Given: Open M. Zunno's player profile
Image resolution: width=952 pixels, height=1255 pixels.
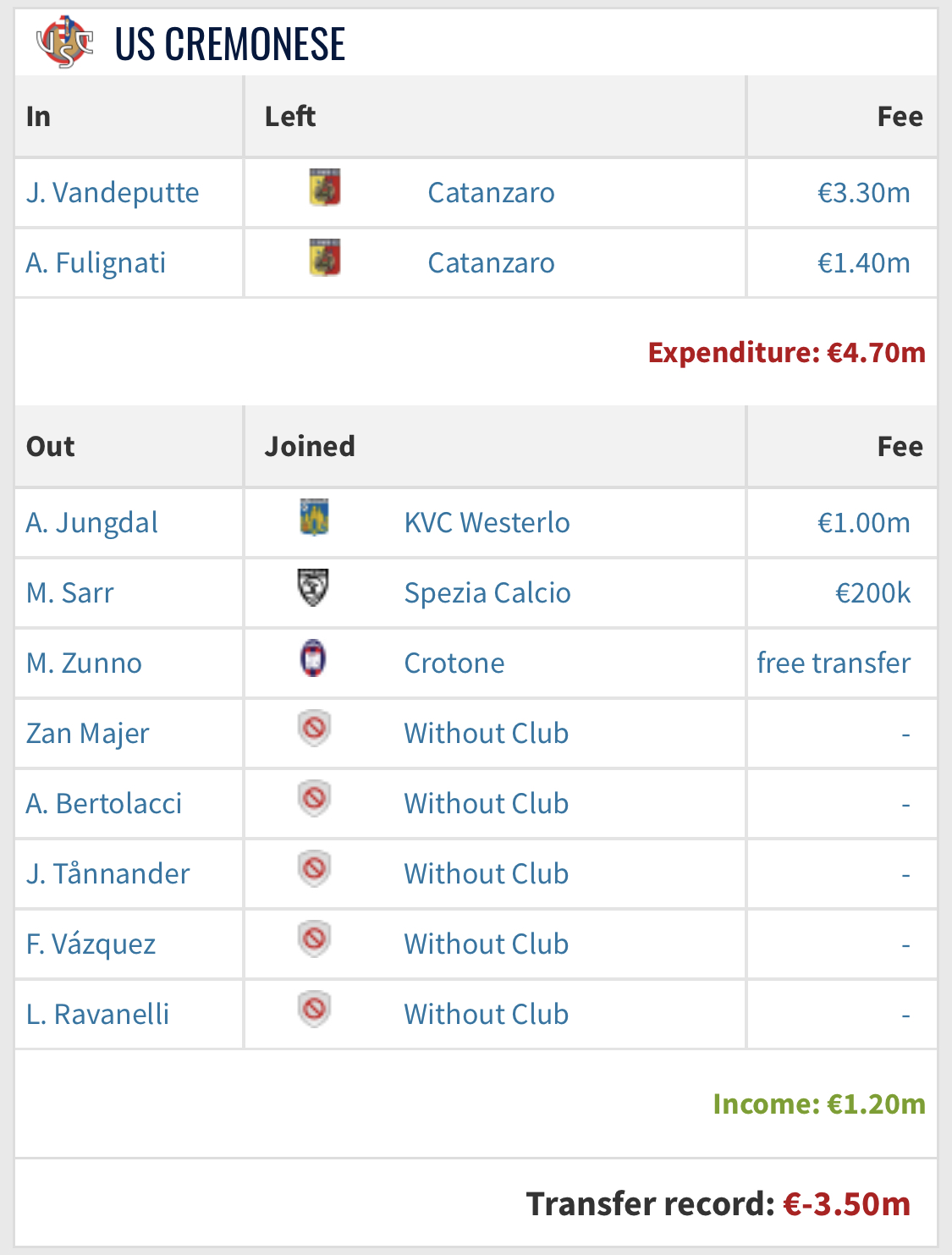Looking at the screenshot, I should click(x=84, y=663).
